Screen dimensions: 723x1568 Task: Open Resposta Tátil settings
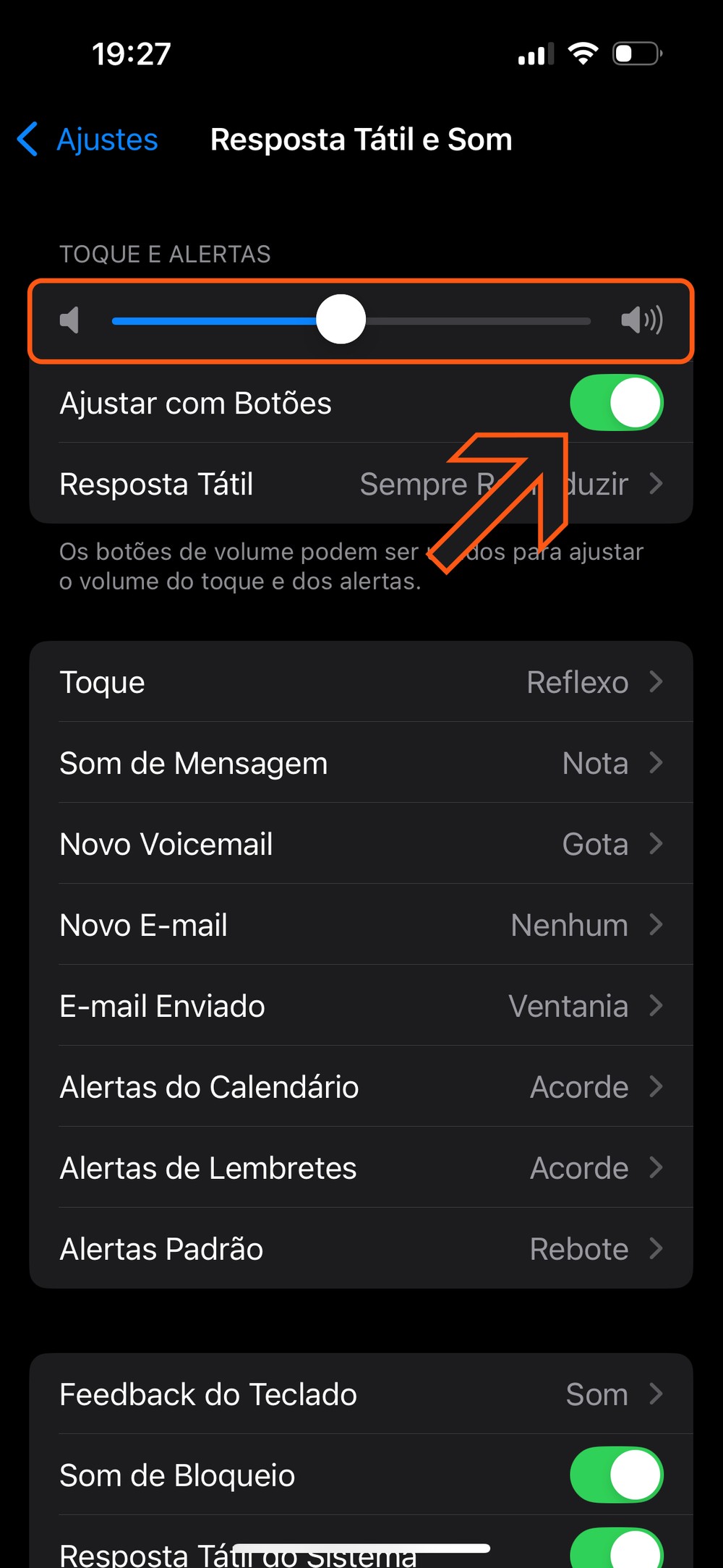(361, 484)
